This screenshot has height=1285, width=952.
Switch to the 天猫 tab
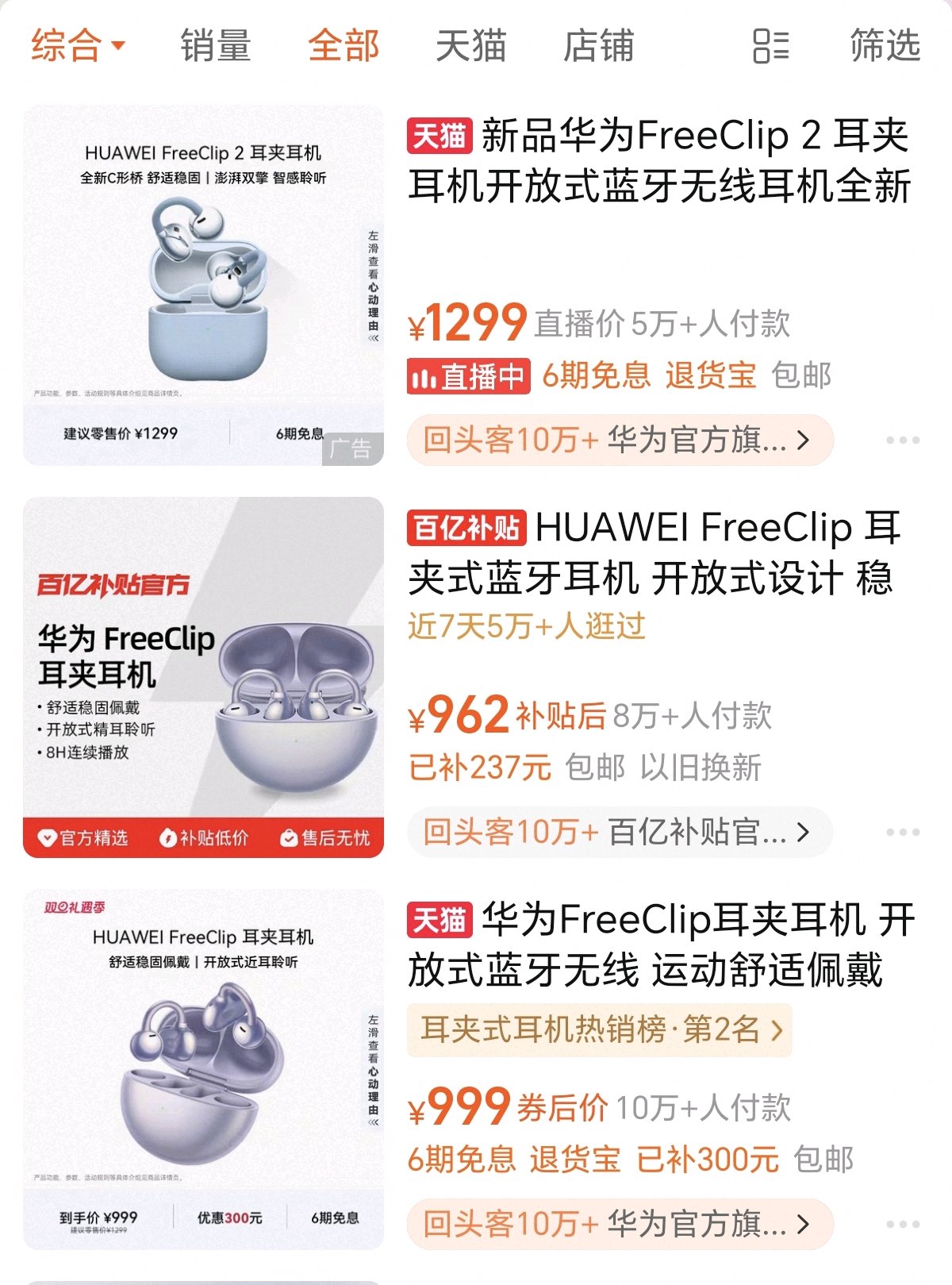[470, 45]
